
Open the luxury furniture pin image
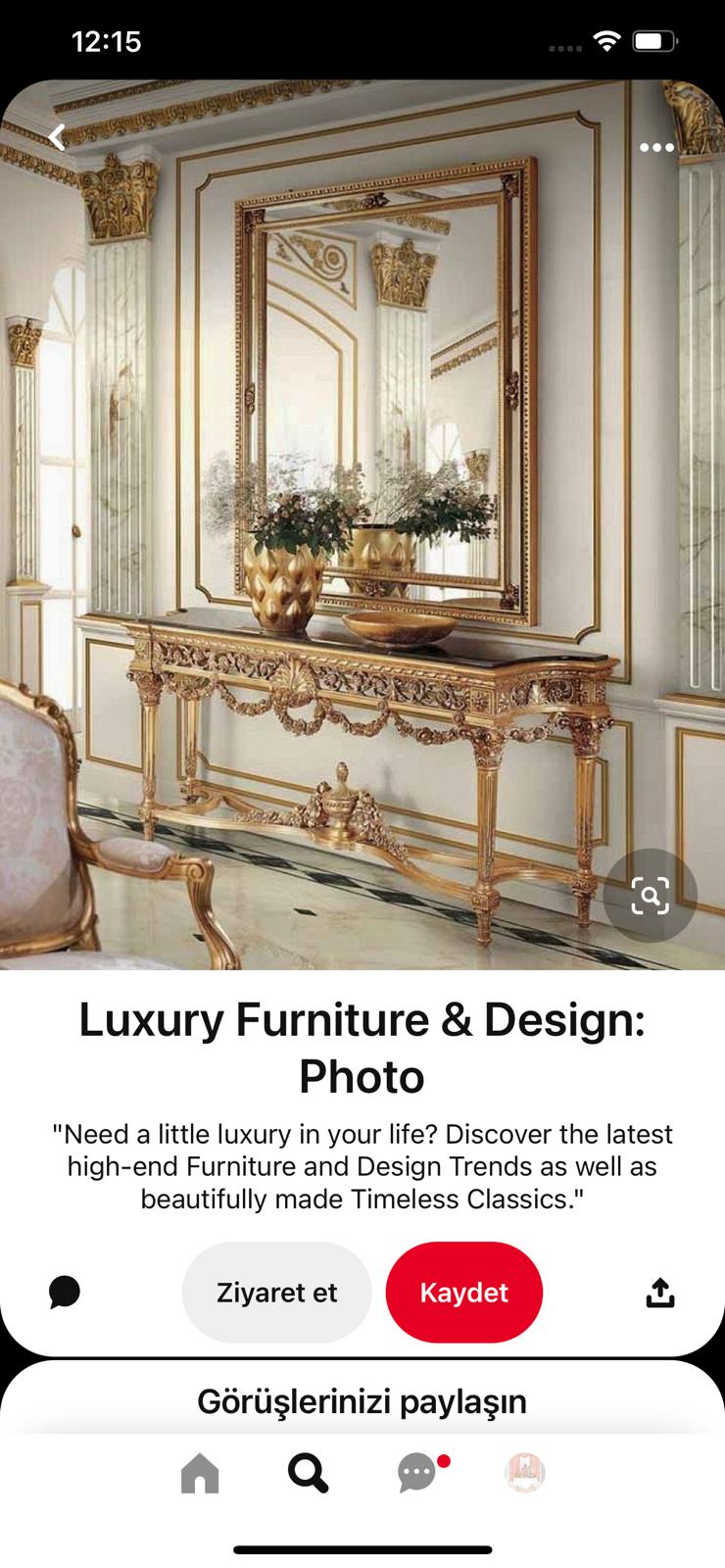point(362,525)
